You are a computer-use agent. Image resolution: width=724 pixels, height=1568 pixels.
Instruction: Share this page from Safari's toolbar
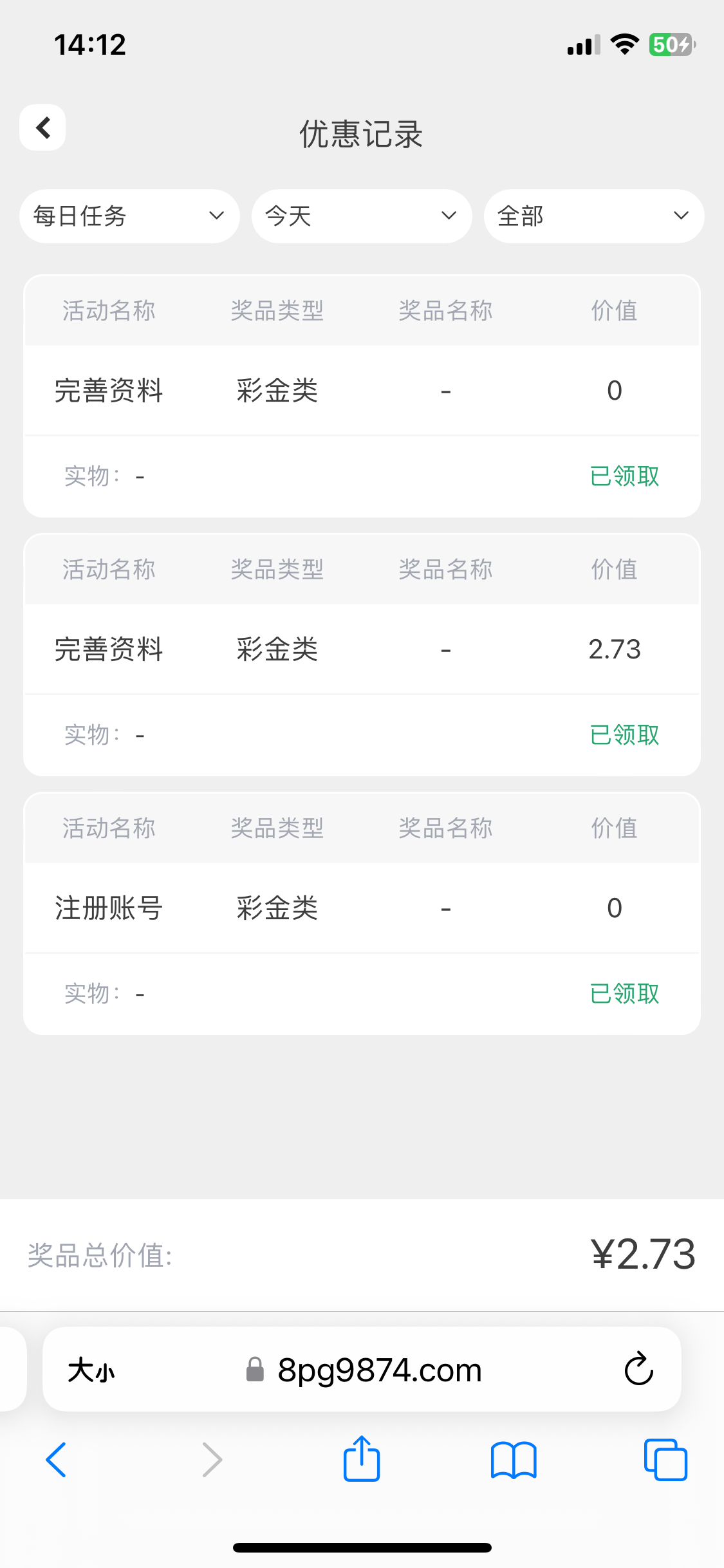tap(362, 1459)
